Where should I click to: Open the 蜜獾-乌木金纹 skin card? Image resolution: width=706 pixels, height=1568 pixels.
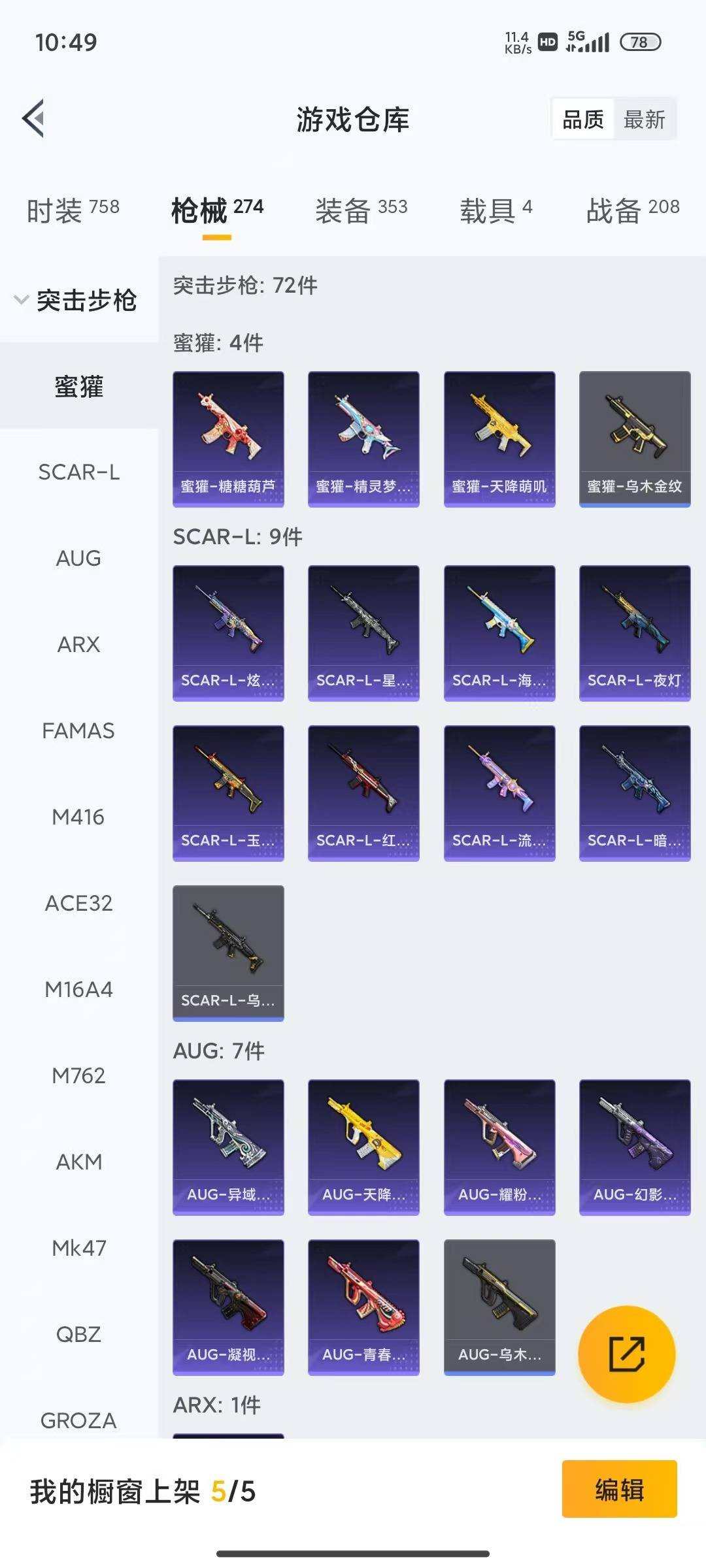pyautogui.click(x=634, y=438)
